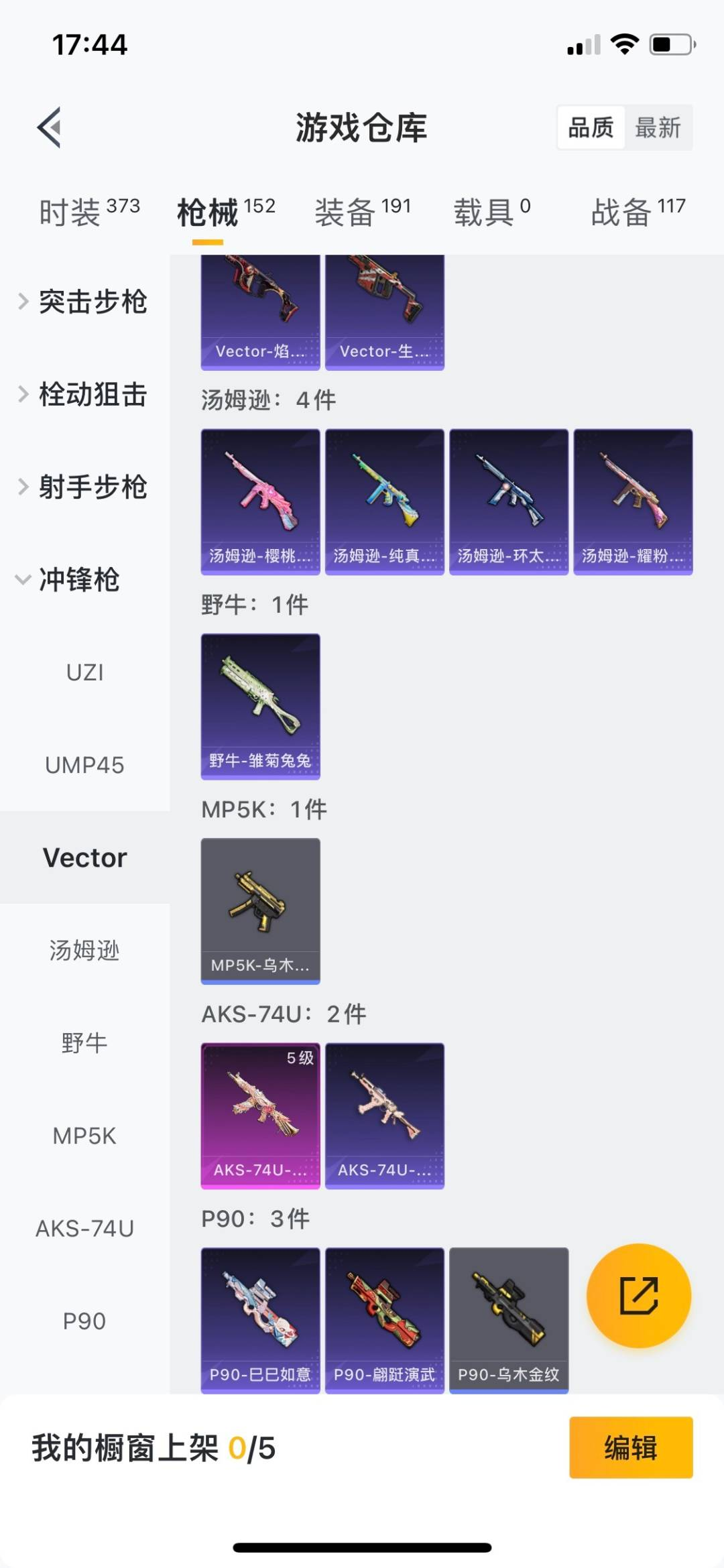
Task: Go back from the 游戏仓库 screen
Action: (x=49, y=127)
